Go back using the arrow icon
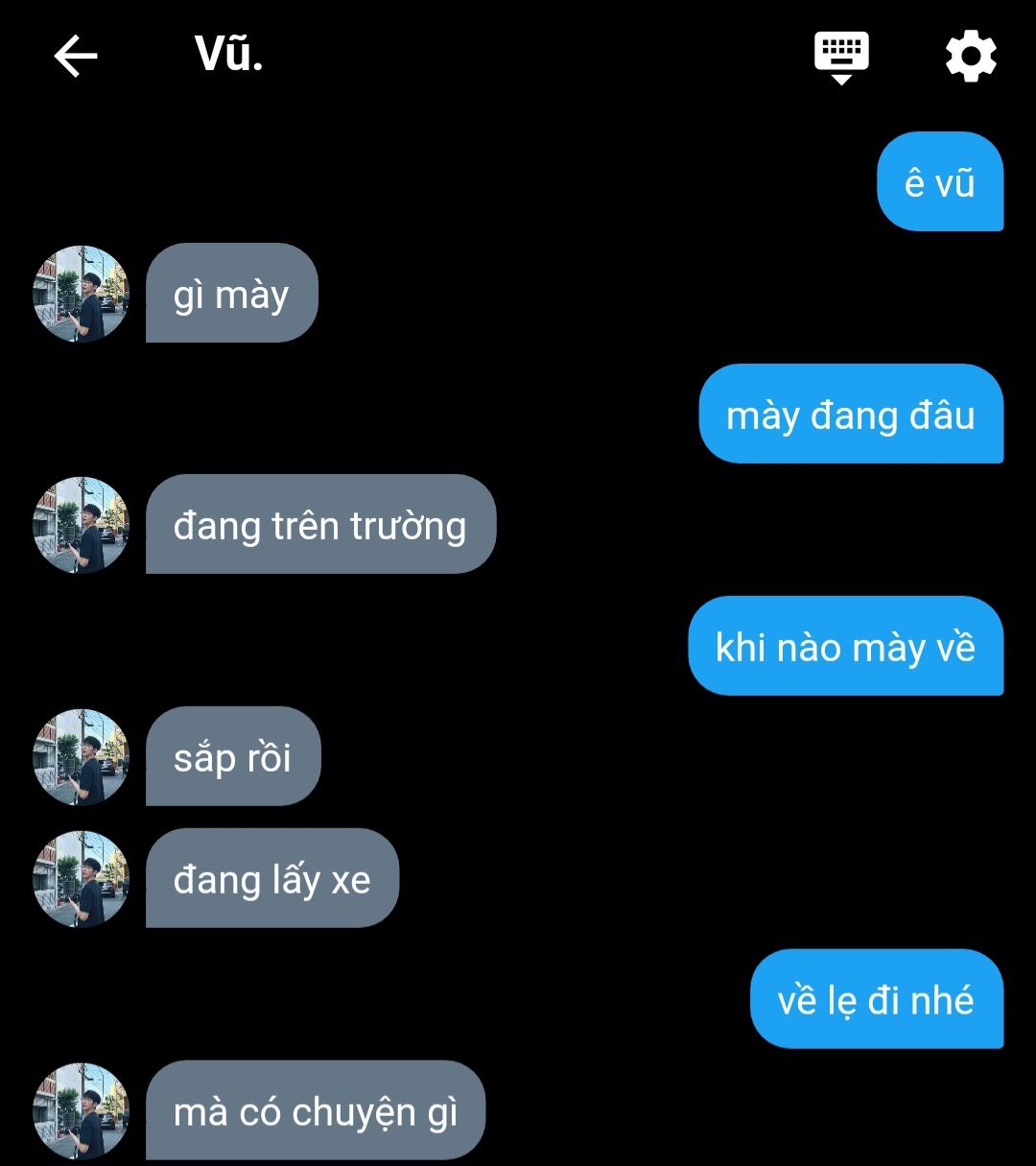 pos(76,57)
